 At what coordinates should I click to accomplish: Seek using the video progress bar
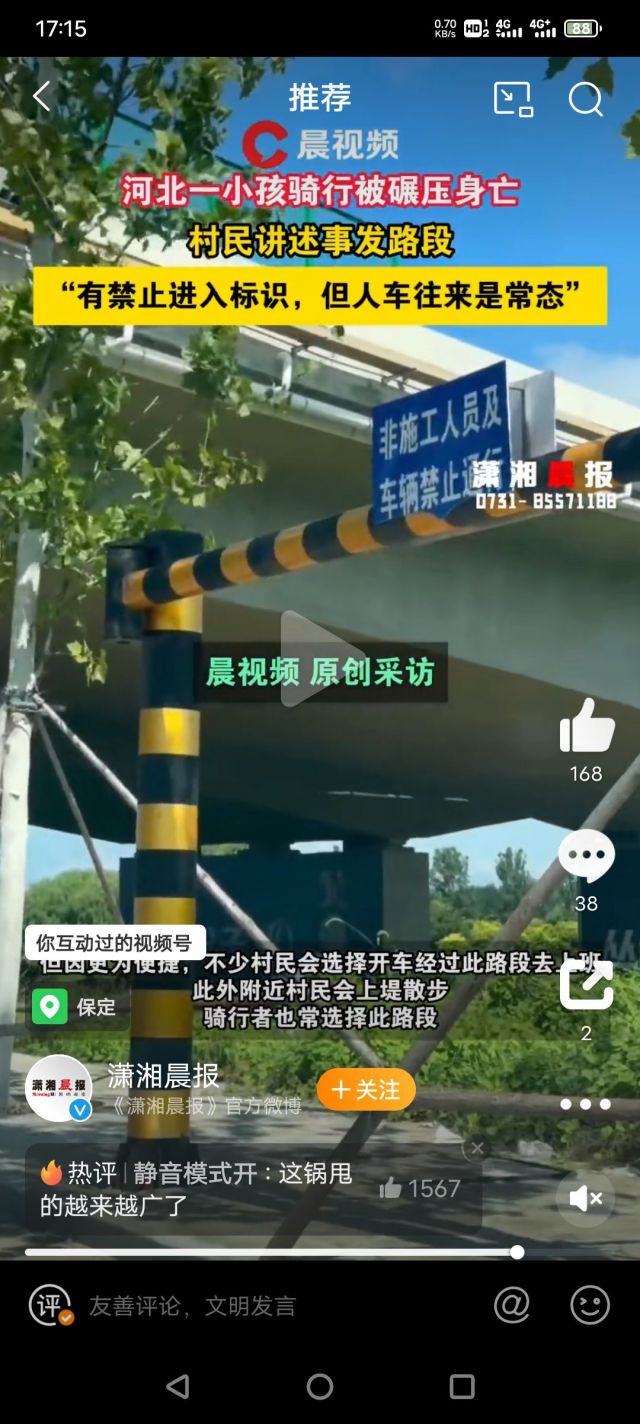click(x=270, y=1252)
